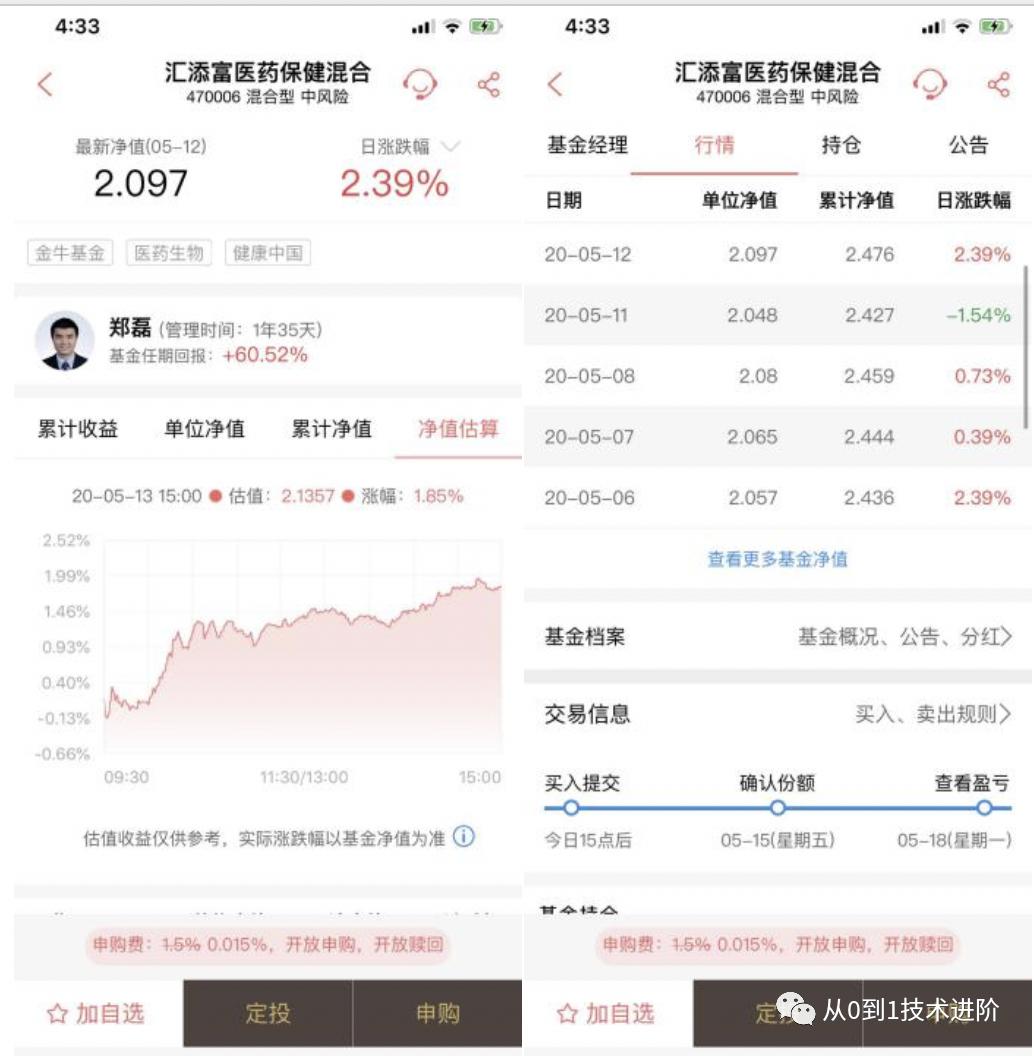Tap the back arrow on the left screen
Screen dimensions: 1034x1056
tap(44, 84)
